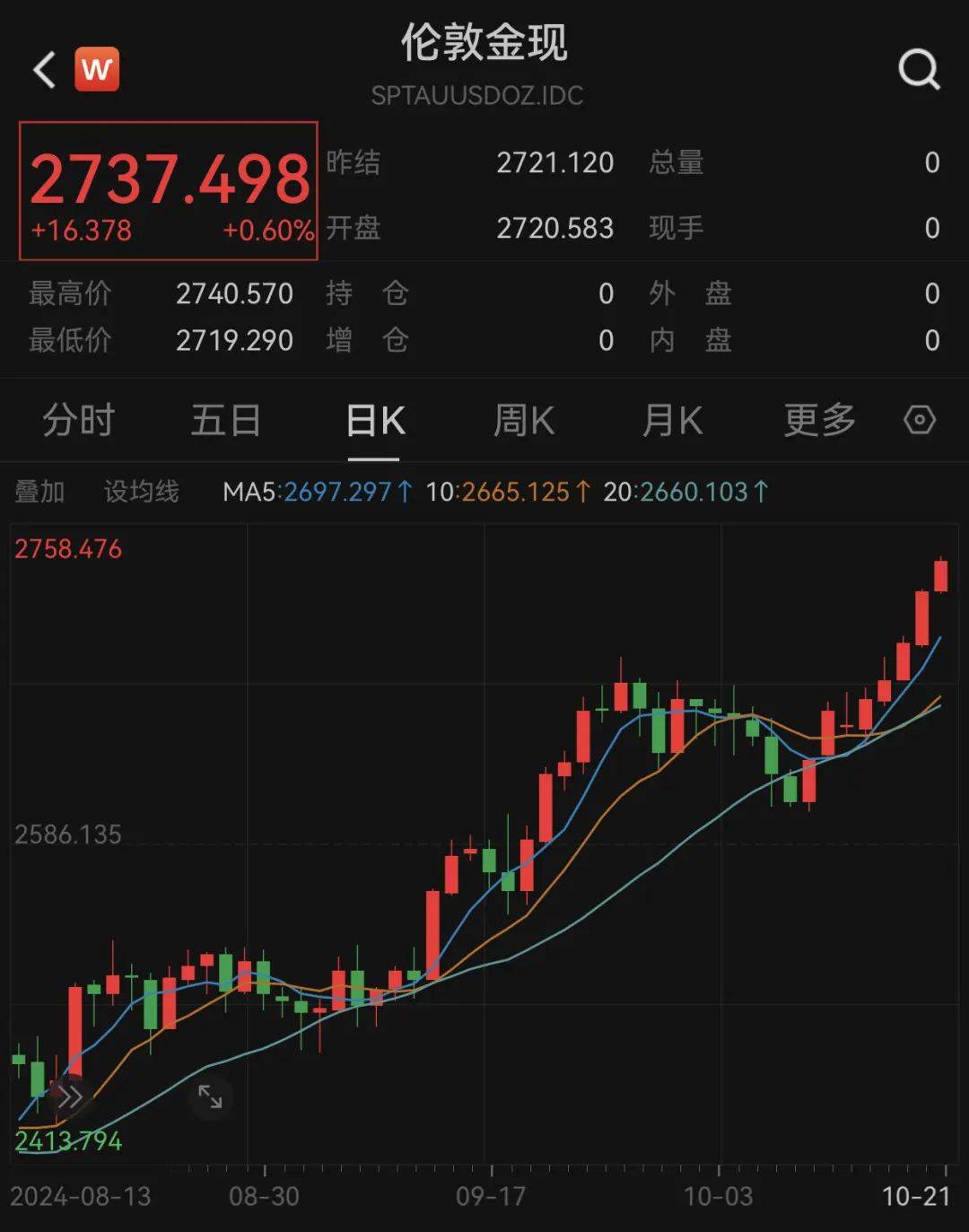The width and height of the screenshot is (969, 1232).
Task: Open 设均线 moving average settings
Action: pos(141,492)
